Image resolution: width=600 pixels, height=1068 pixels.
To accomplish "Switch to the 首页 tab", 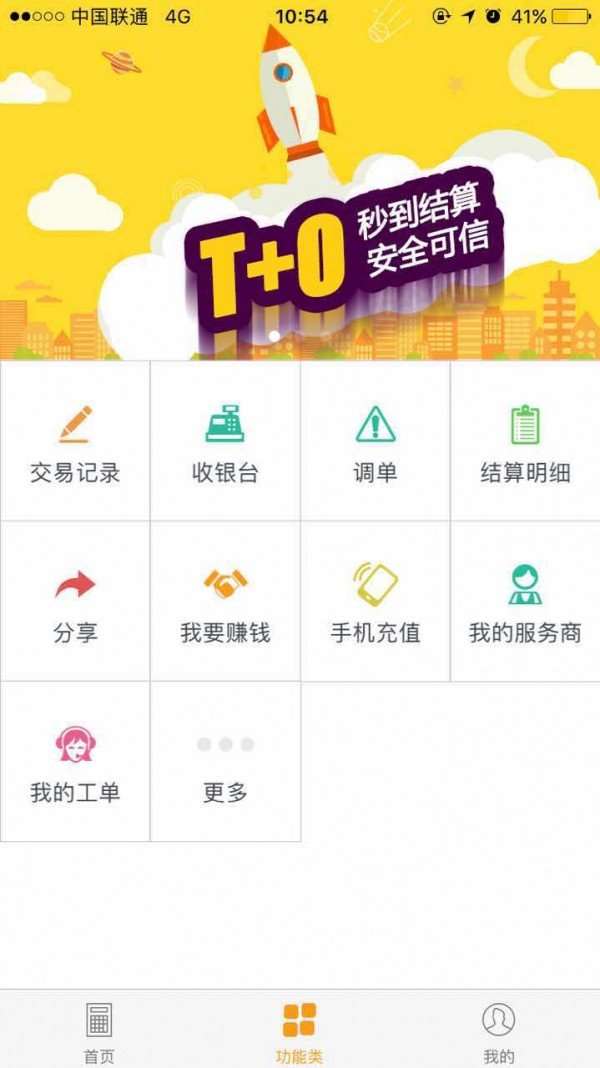I will 99,1030.
